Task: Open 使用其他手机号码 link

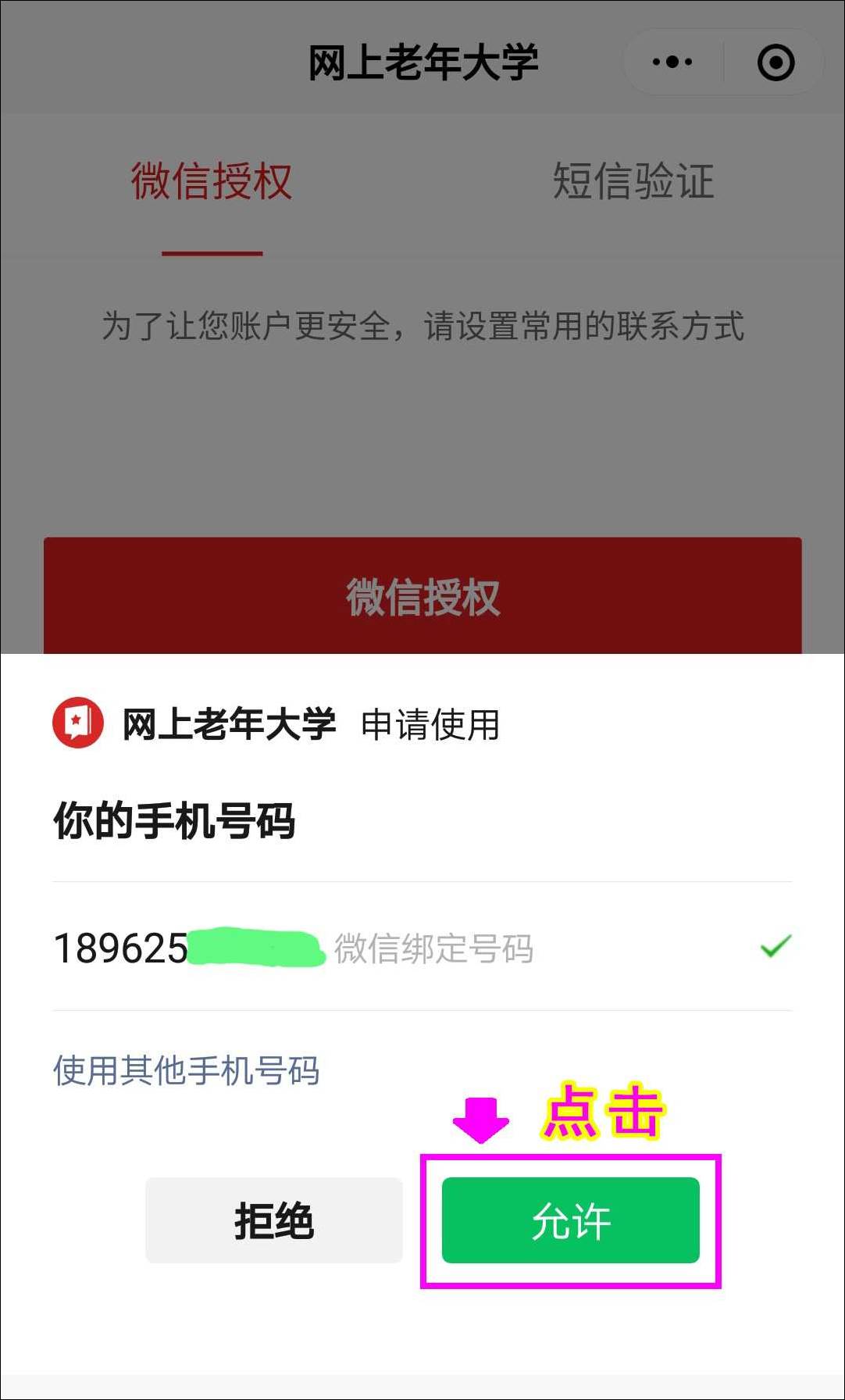Action: (186, 1070)
